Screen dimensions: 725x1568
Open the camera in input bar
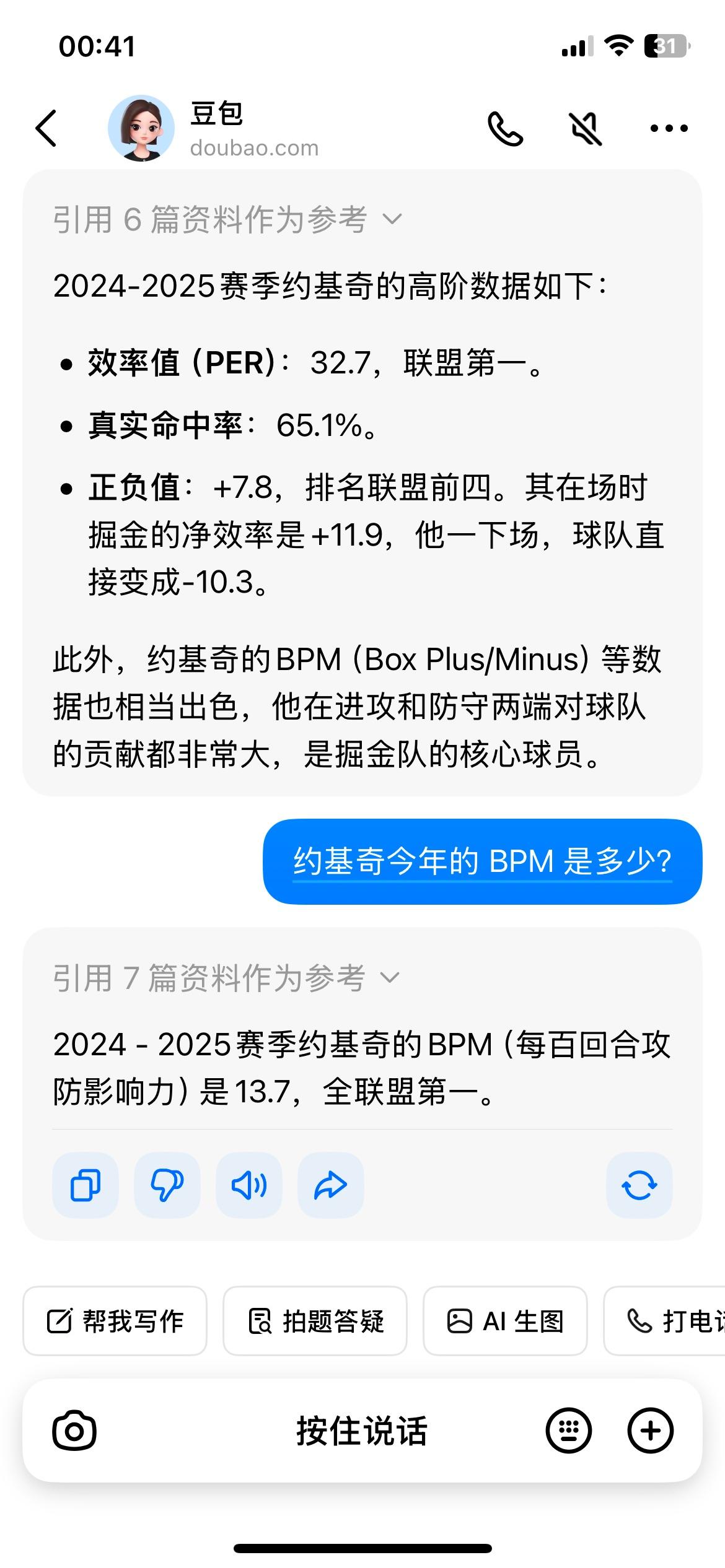click(74, 1431)
